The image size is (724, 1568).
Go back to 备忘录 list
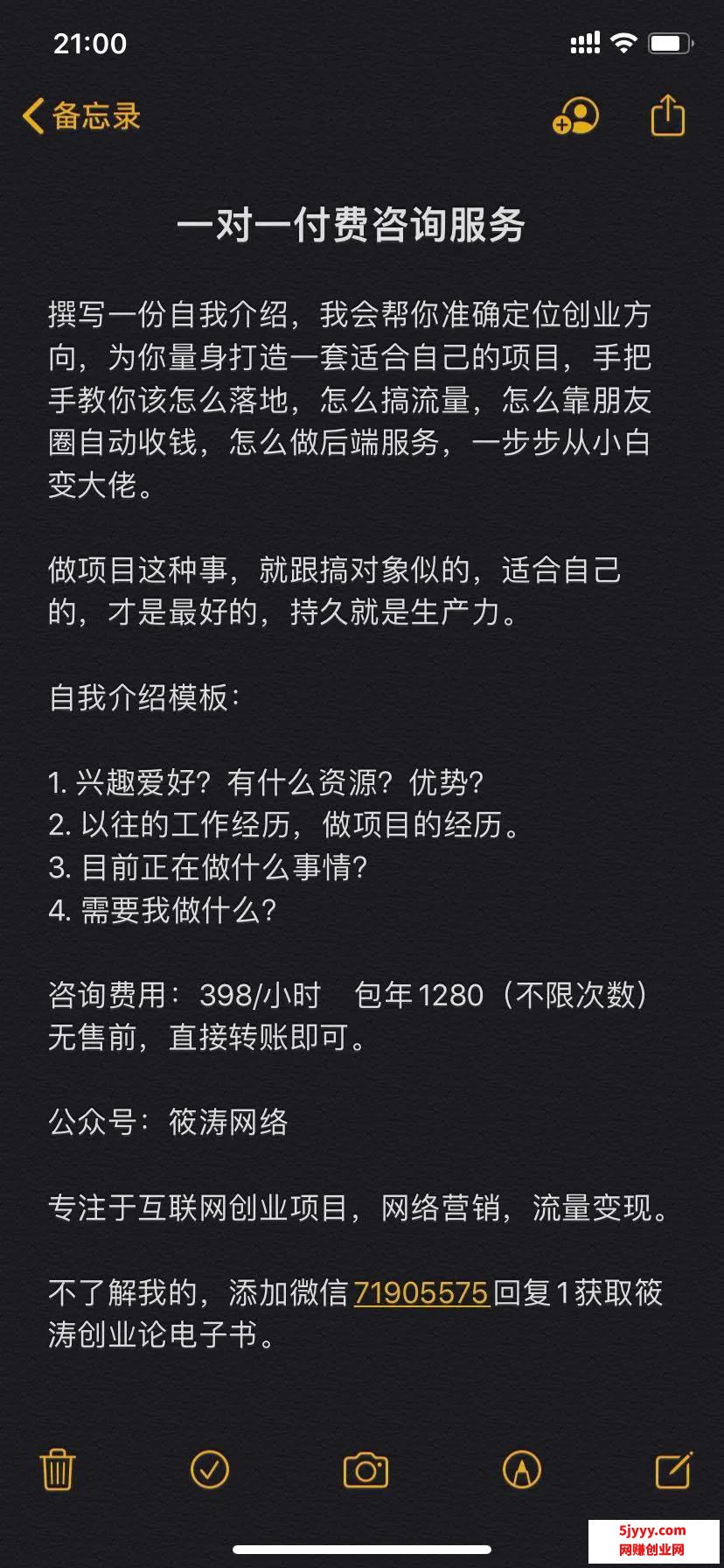pos(81,116)
